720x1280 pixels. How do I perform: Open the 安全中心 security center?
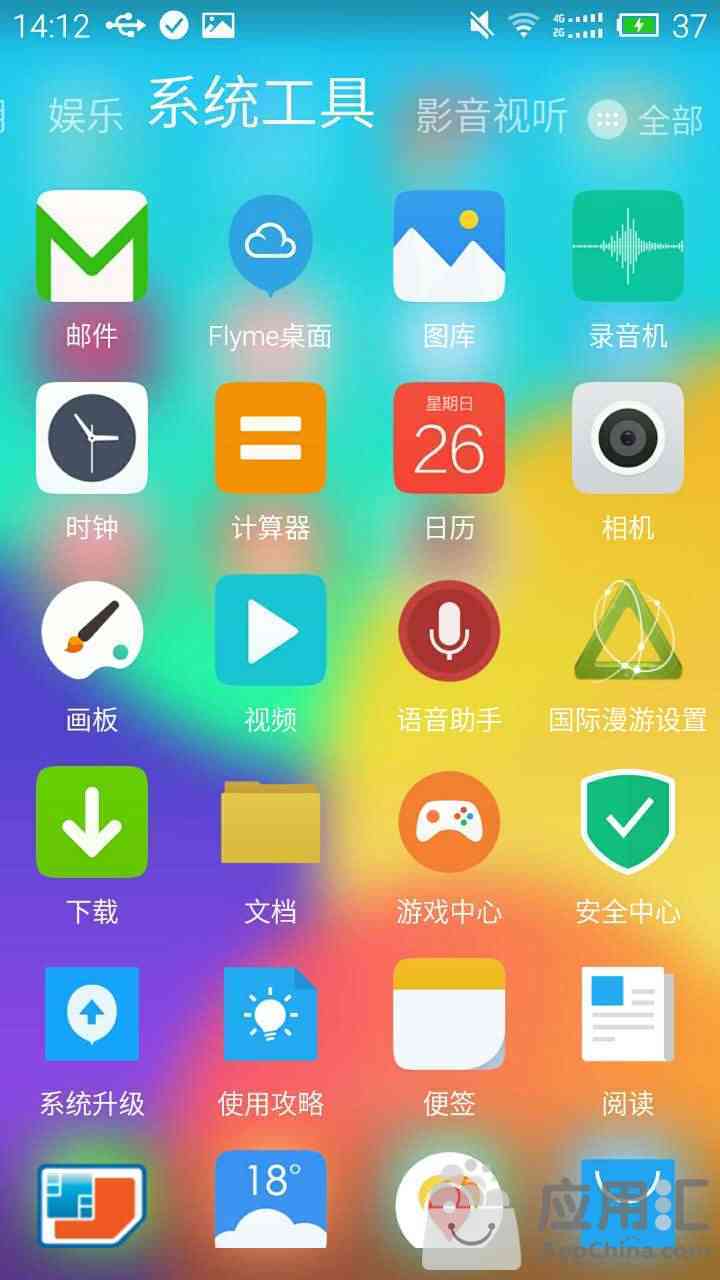[x=627, y=822]
